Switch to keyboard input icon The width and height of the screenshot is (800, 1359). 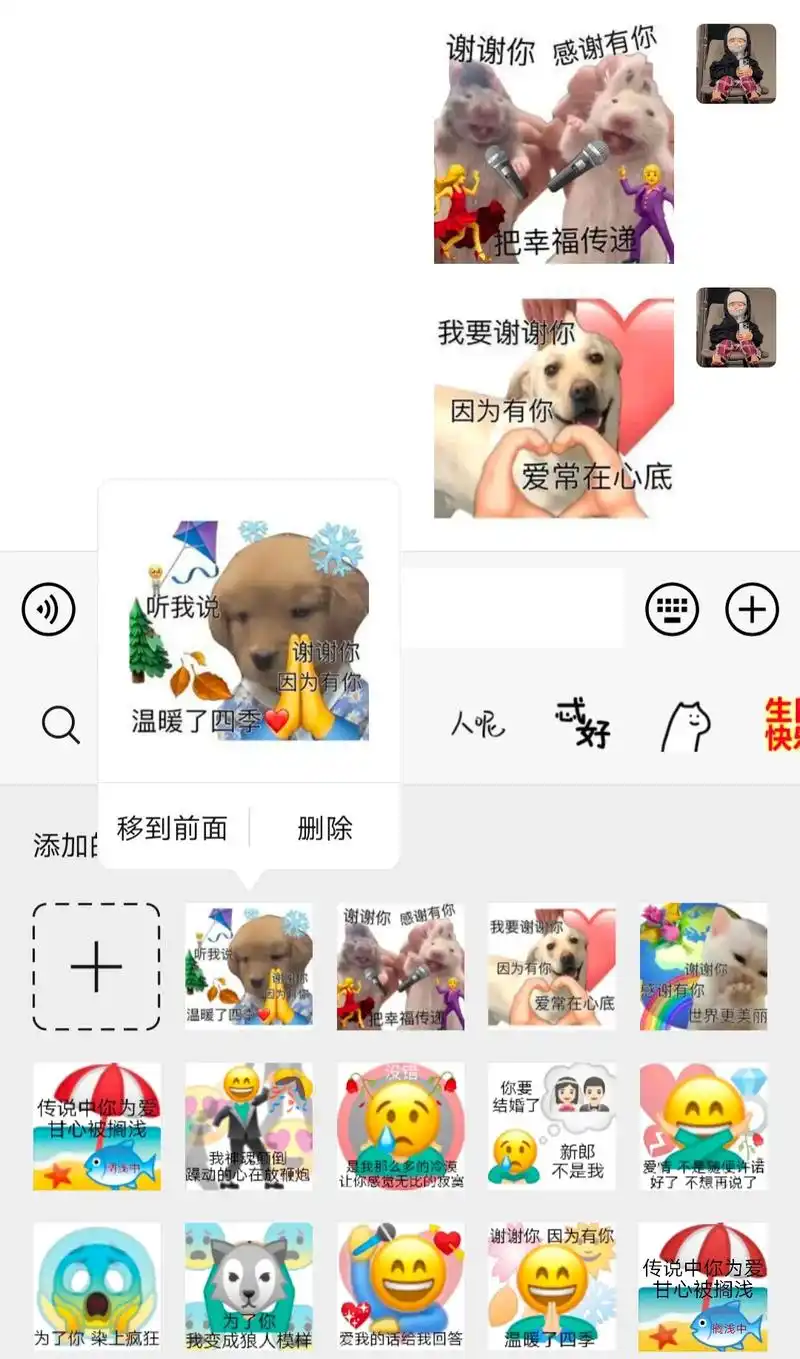point(673,608)
